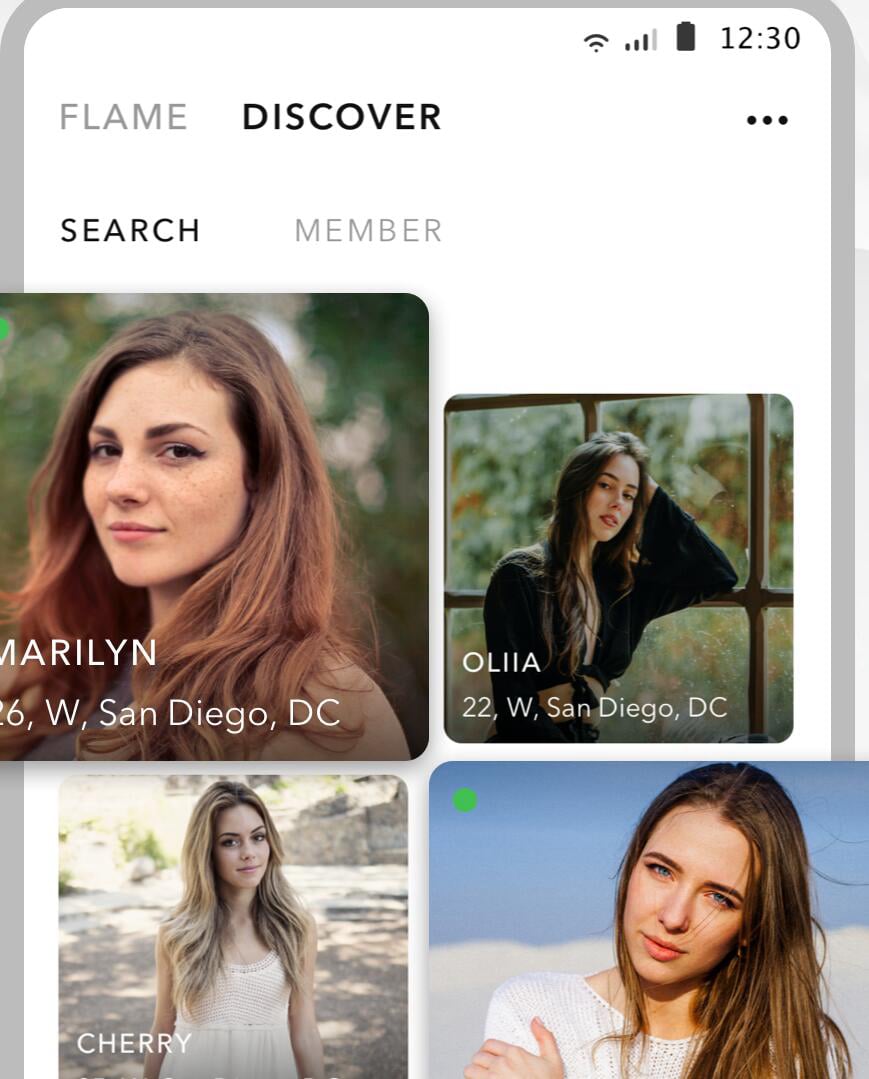Viewport: 869px width, 1079px height.
Task: Toggle the online dot on bottom-right profile
Action: [464, 798]
